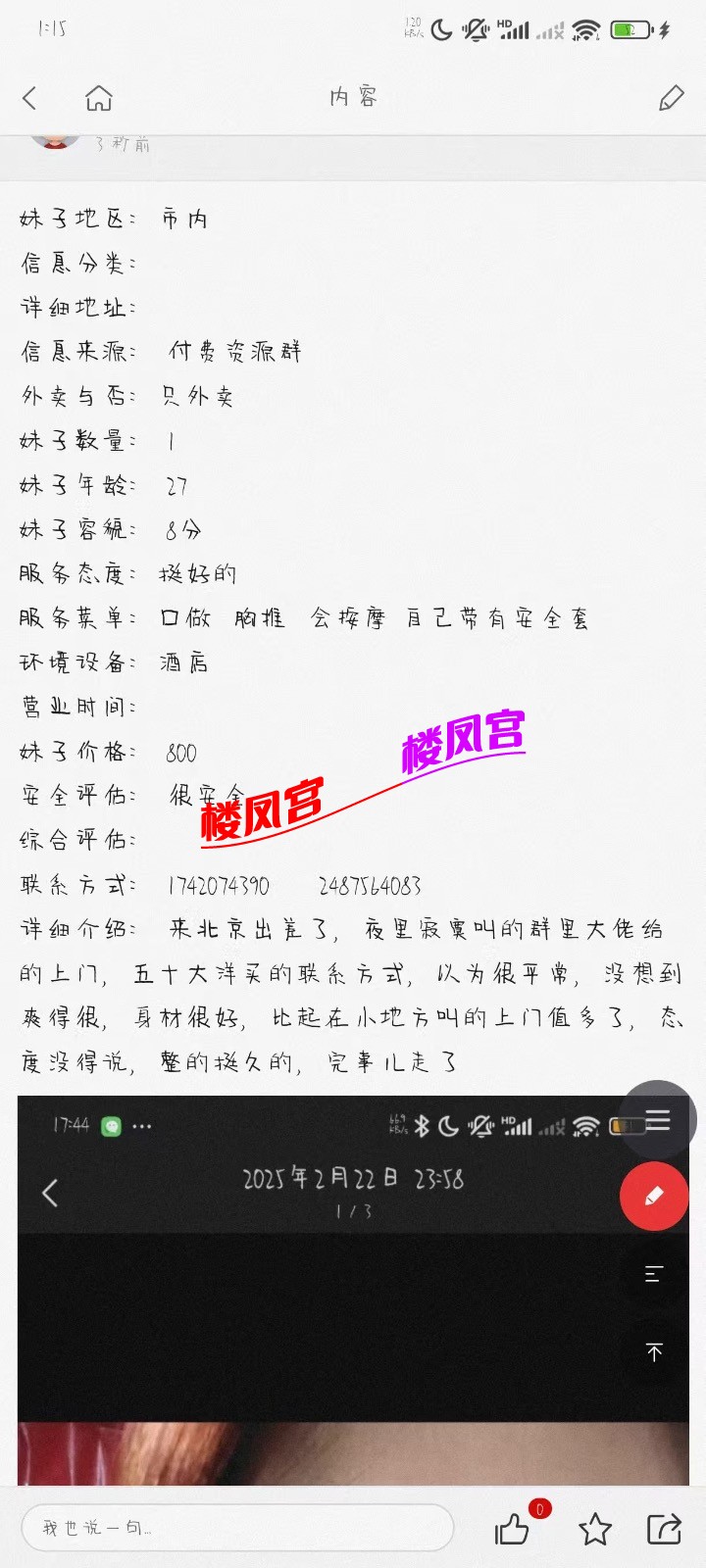This screenshot has width=706, height=1568.
Task: Share the post via bottom share icon
Action: pos(664,1529)
